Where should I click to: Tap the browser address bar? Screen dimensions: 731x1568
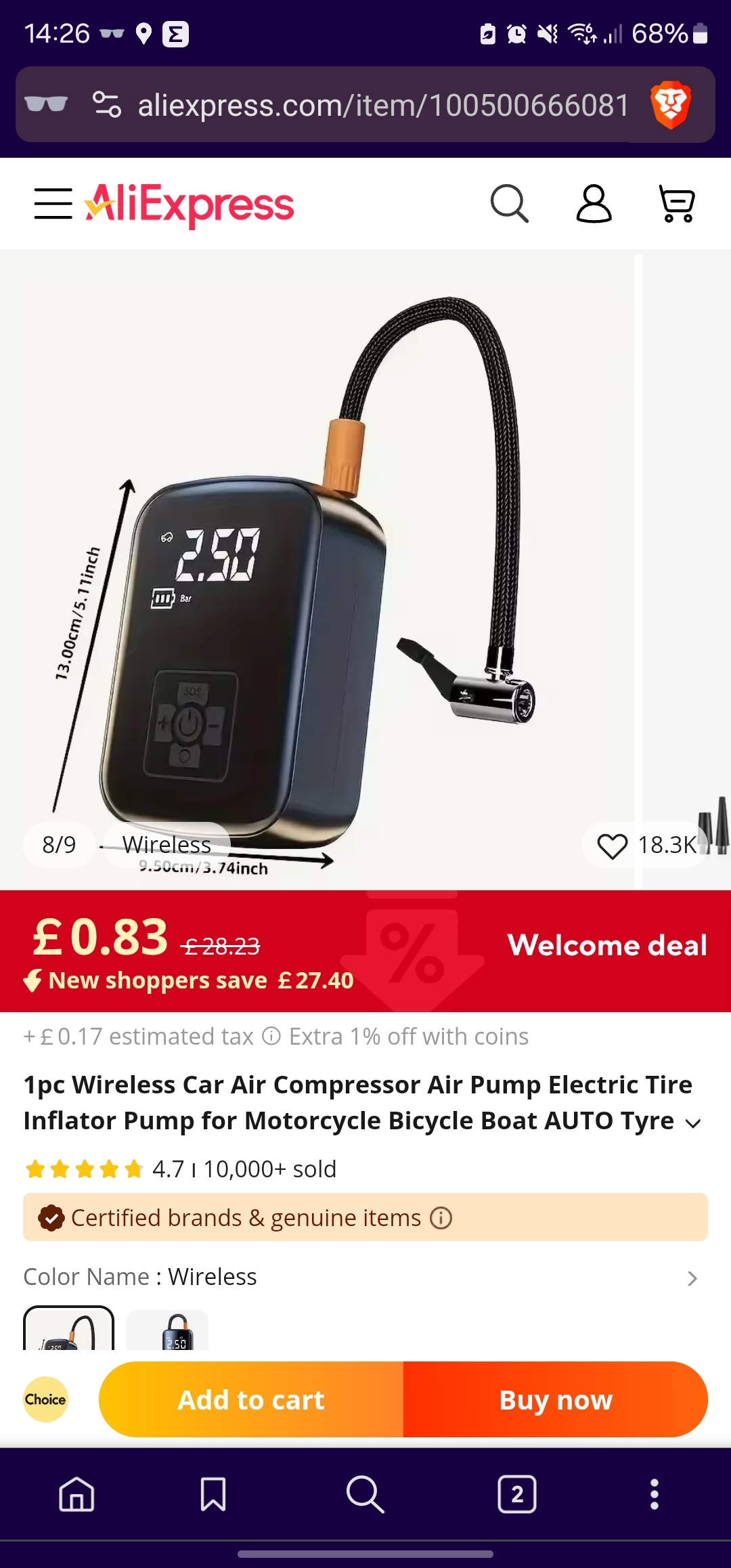coord(382,106)
